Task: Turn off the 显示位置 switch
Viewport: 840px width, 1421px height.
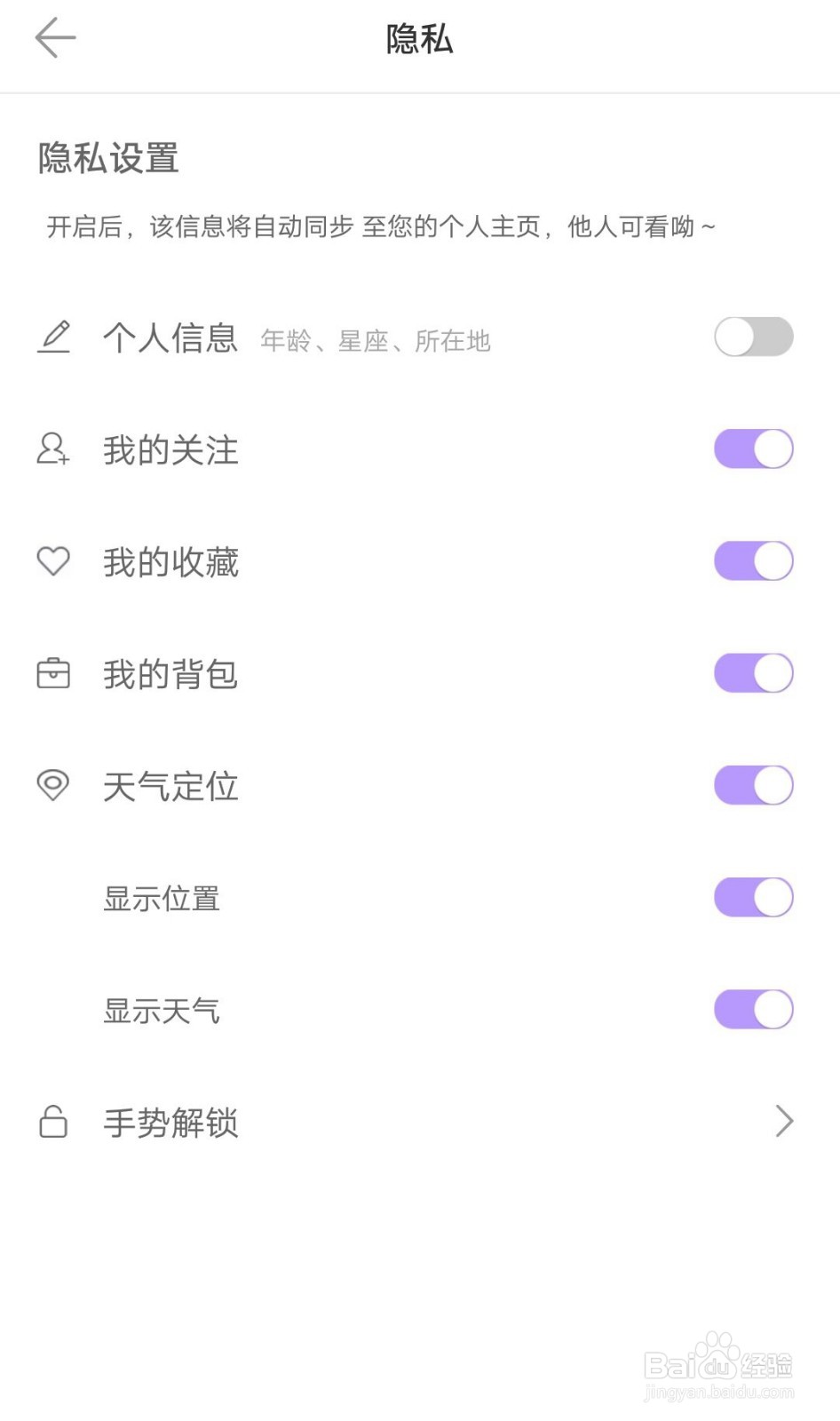Action: click(x=753, y=897)
